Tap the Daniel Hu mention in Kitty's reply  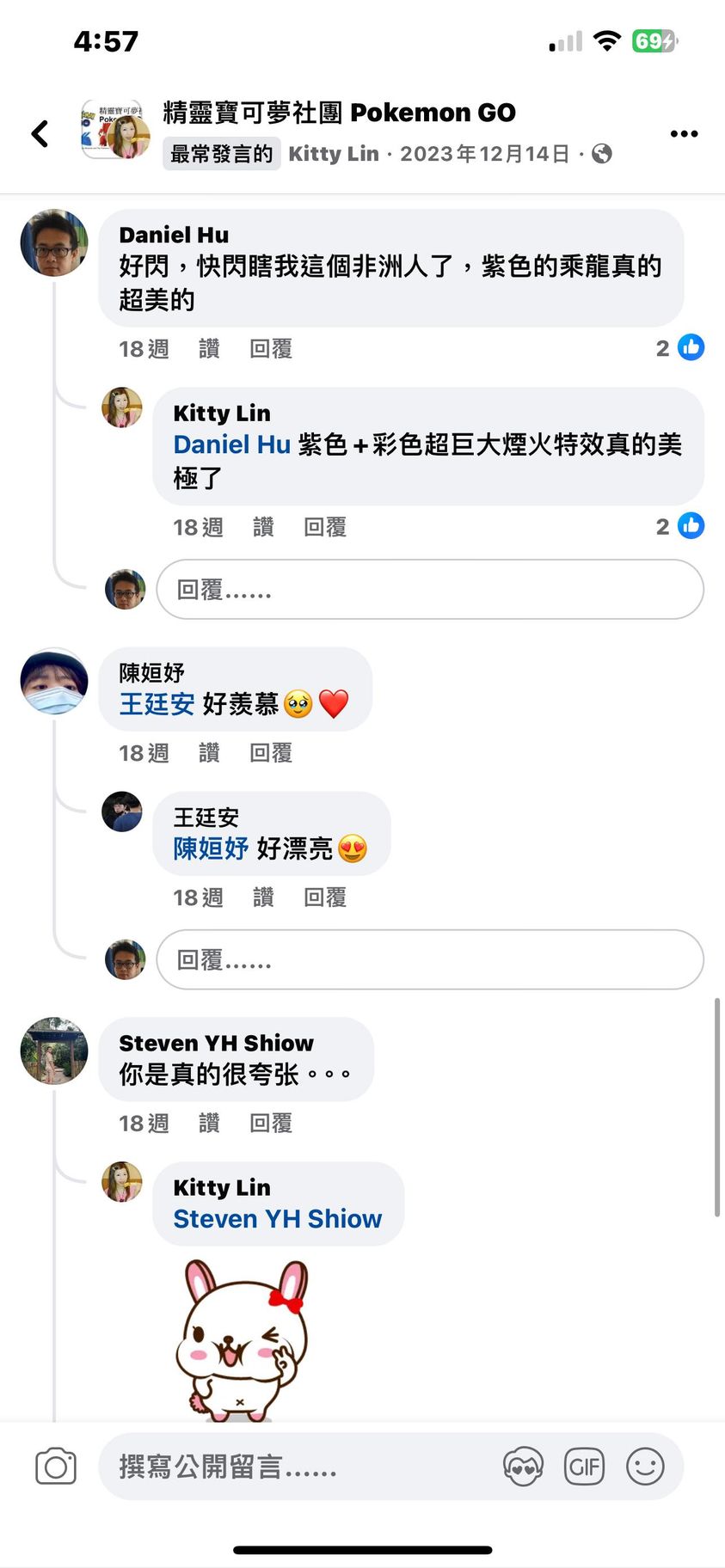point(231,444)
